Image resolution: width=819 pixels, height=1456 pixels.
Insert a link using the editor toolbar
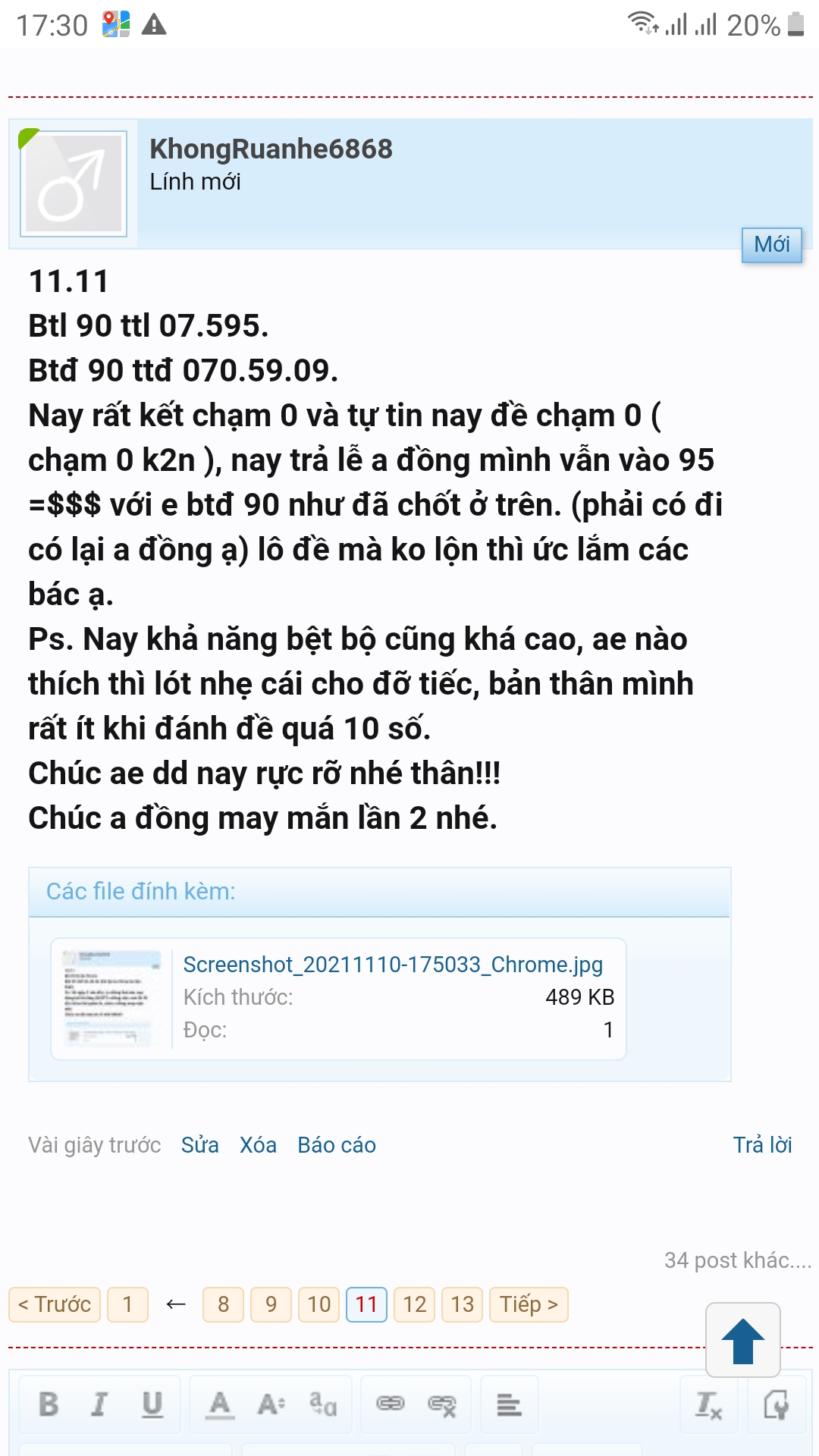pos(391,1404)
